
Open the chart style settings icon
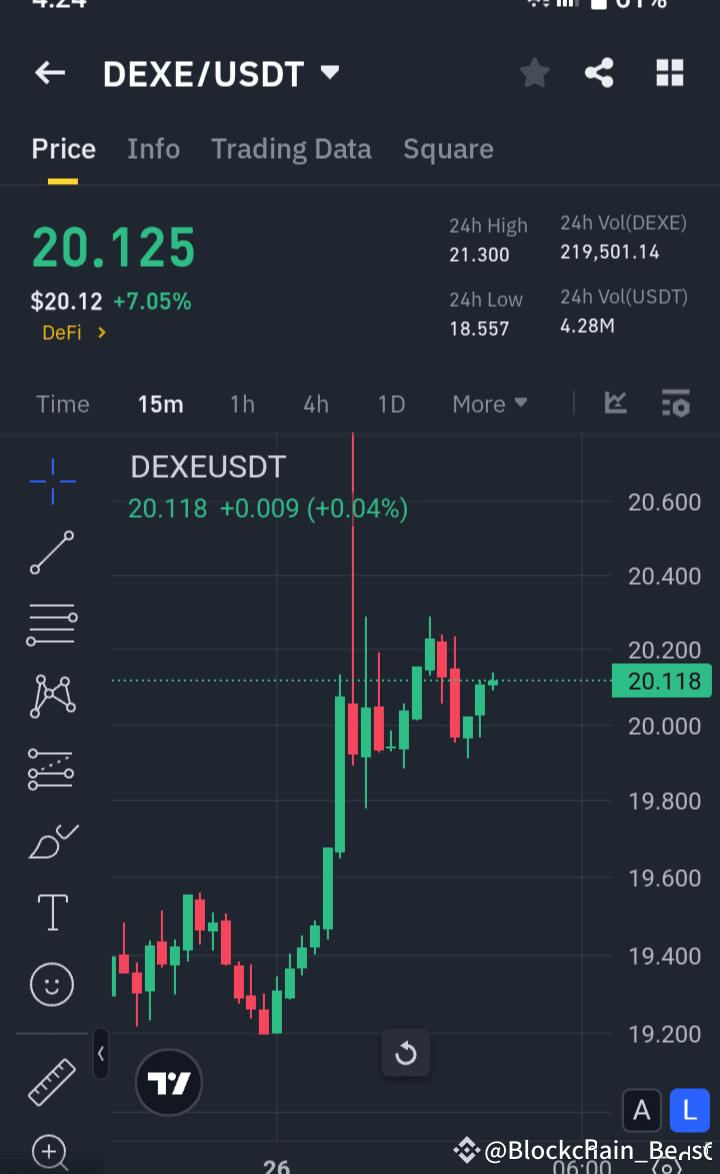click(615, 404)
